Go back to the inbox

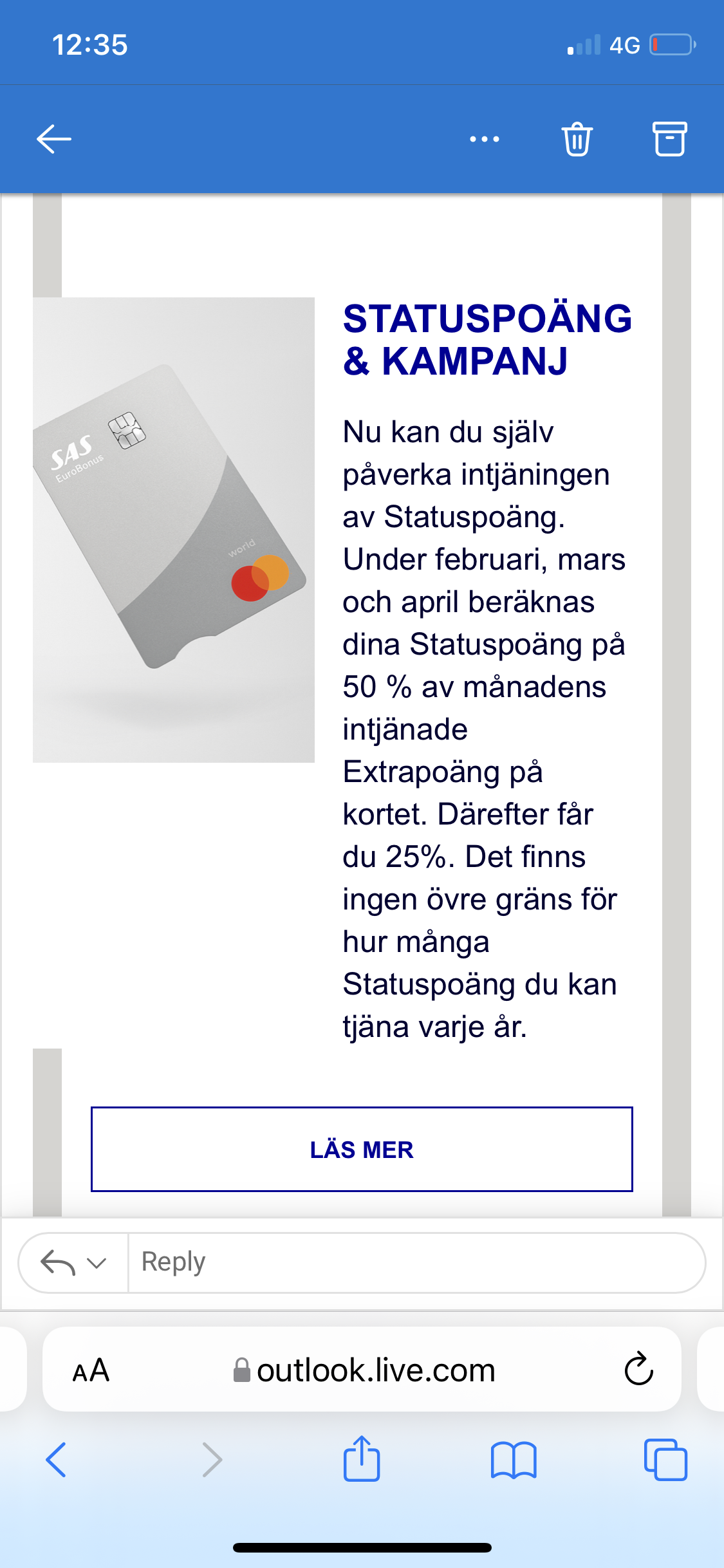point(54,139)
